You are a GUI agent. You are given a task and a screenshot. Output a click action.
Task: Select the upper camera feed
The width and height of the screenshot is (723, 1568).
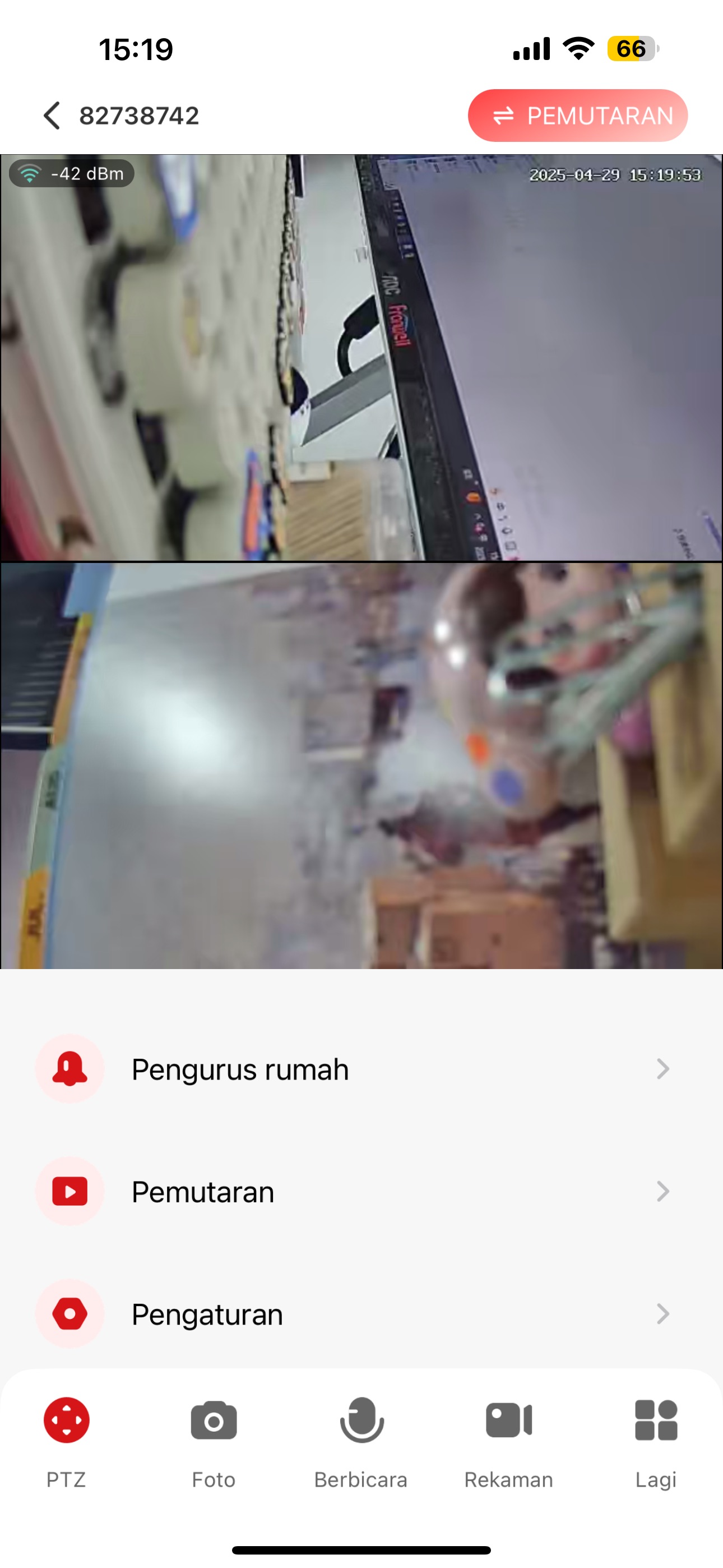click(x=361, y=358)
